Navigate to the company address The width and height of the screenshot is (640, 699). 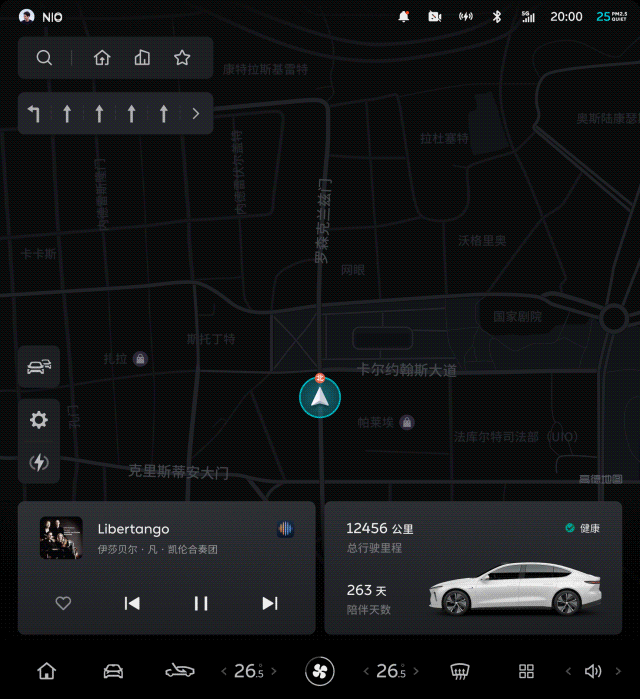point(142,58)
